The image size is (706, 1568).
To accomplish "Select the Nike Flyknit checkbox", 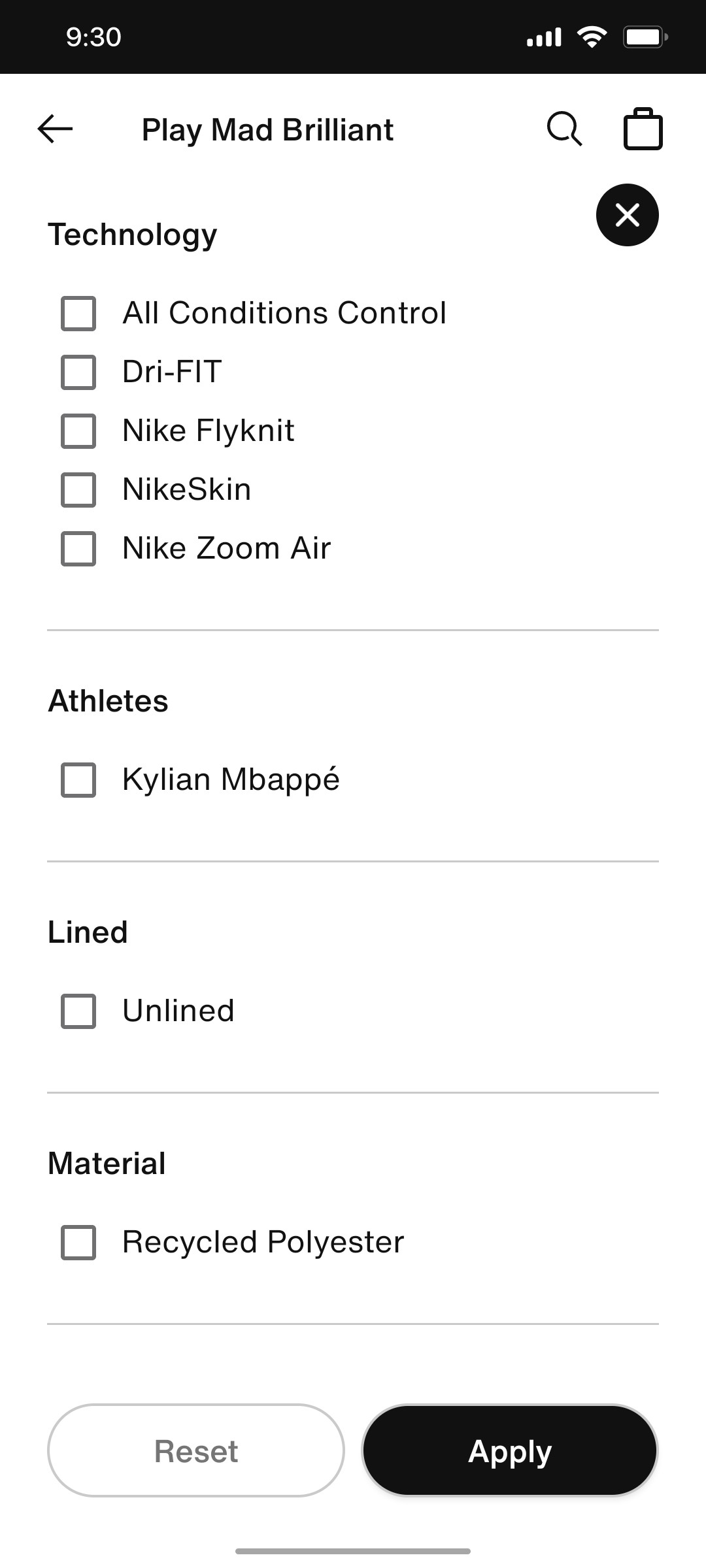I will 78,430.
